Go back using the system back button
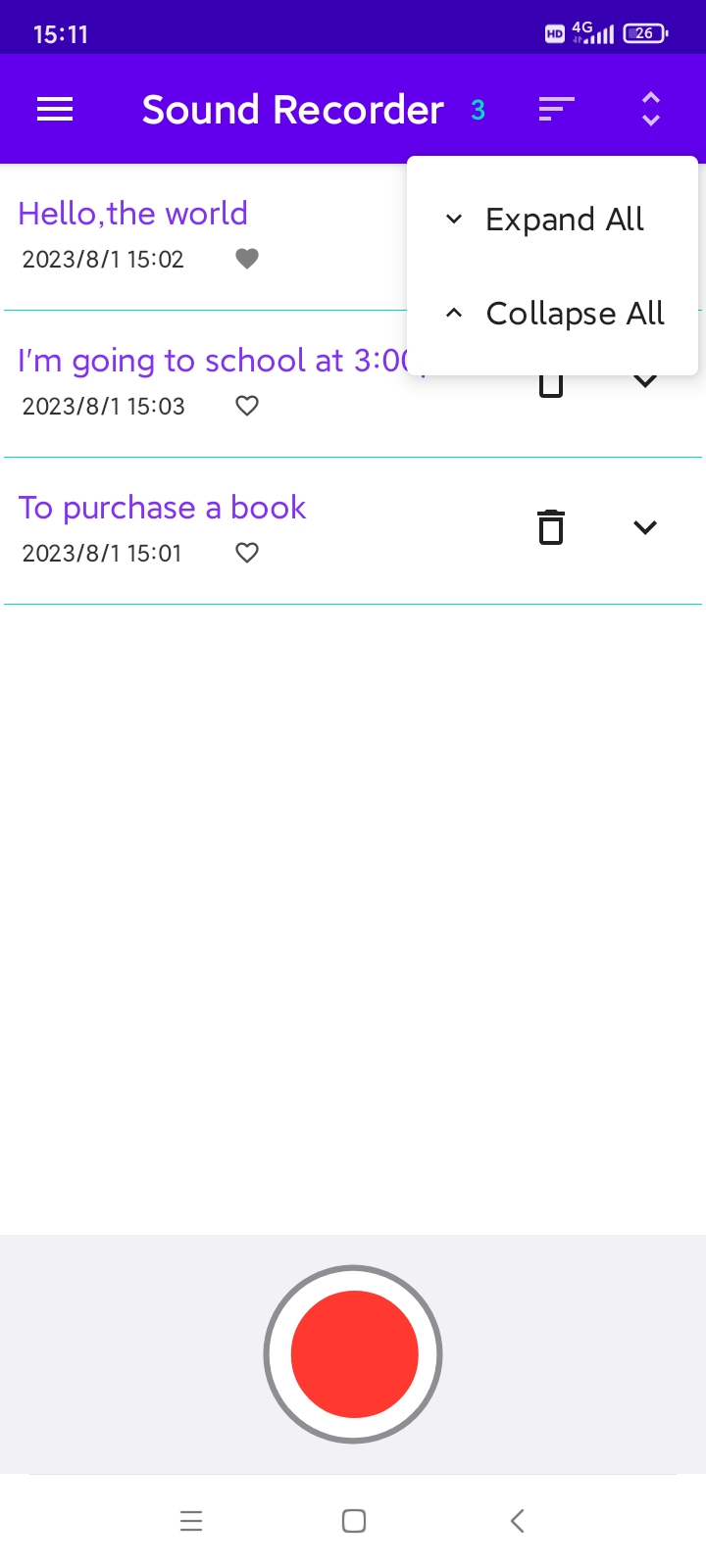Viewport: 706px width, 1568px height. (x=518, y=1521)
